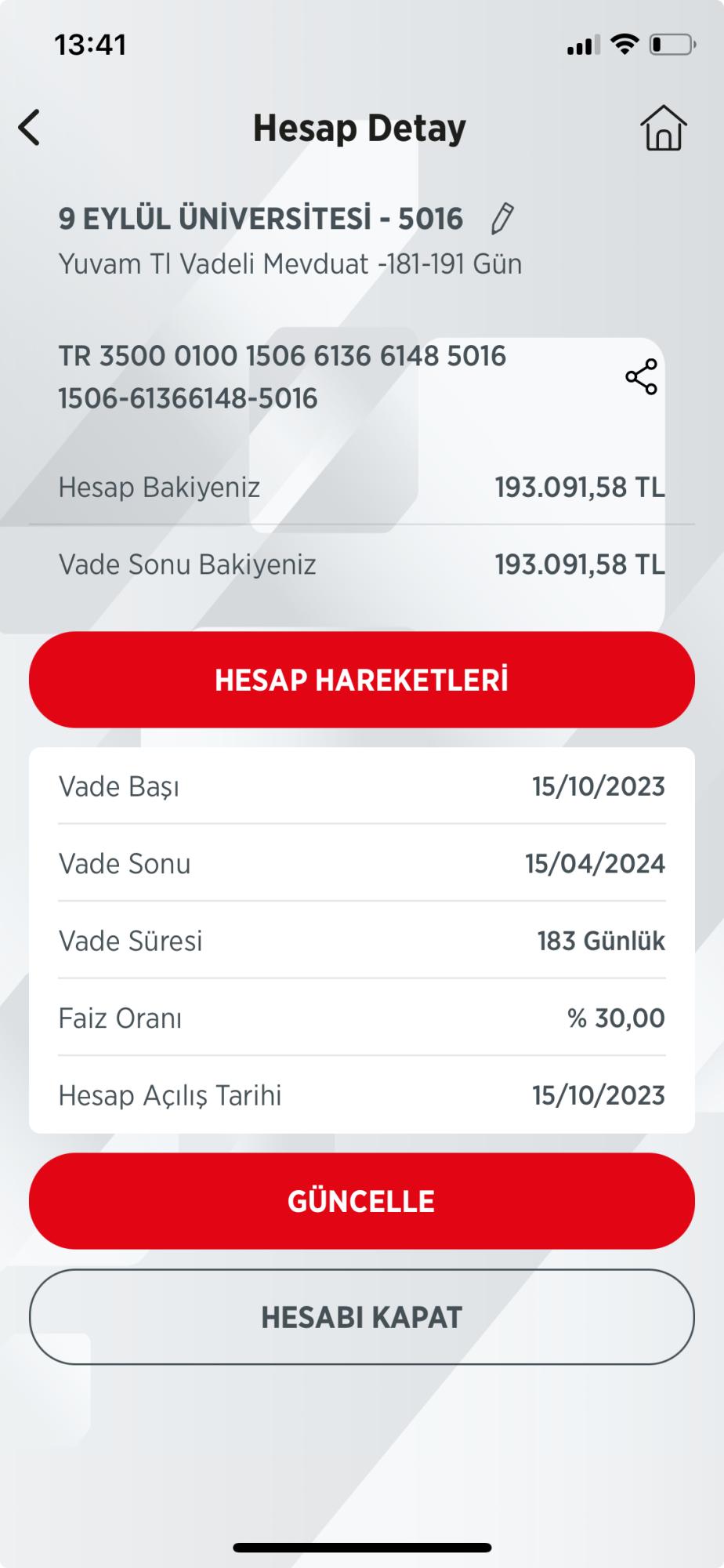
Task: Tap the Vade Başı date 15/10/2023
Action: coord(362,787)
